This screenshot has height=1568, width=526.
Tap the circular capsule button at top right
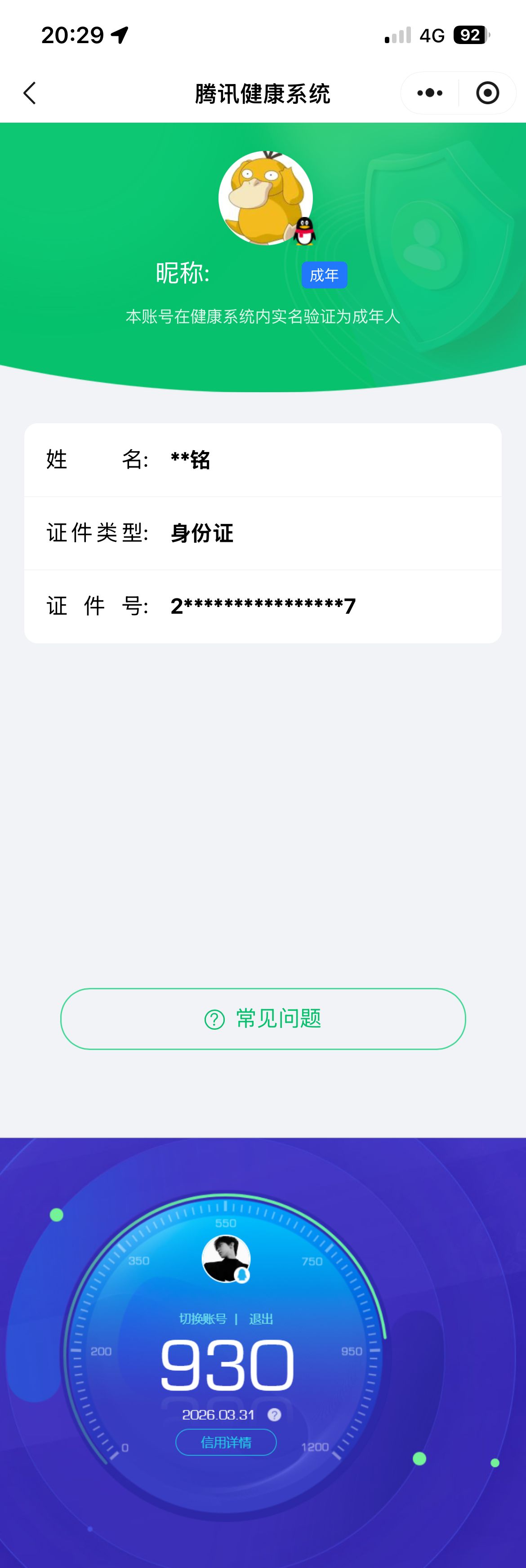pos(487,93)
